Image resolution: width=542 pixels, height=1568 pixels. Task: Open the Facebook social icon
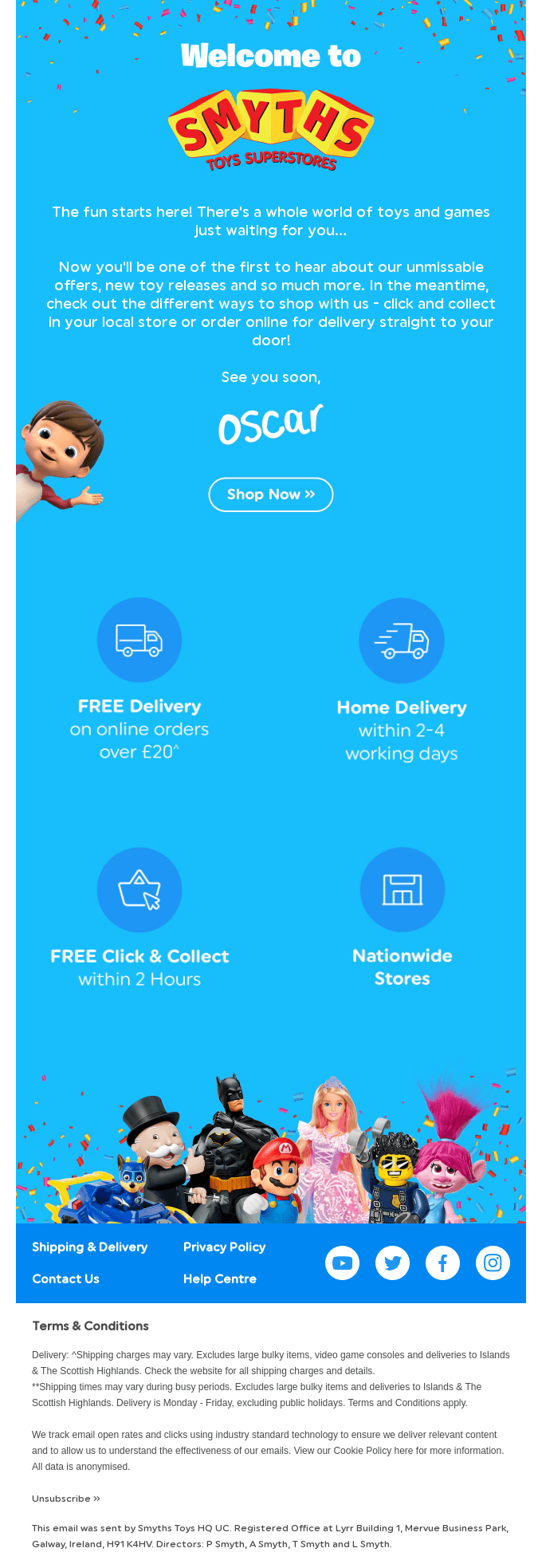pos(442,1263)
